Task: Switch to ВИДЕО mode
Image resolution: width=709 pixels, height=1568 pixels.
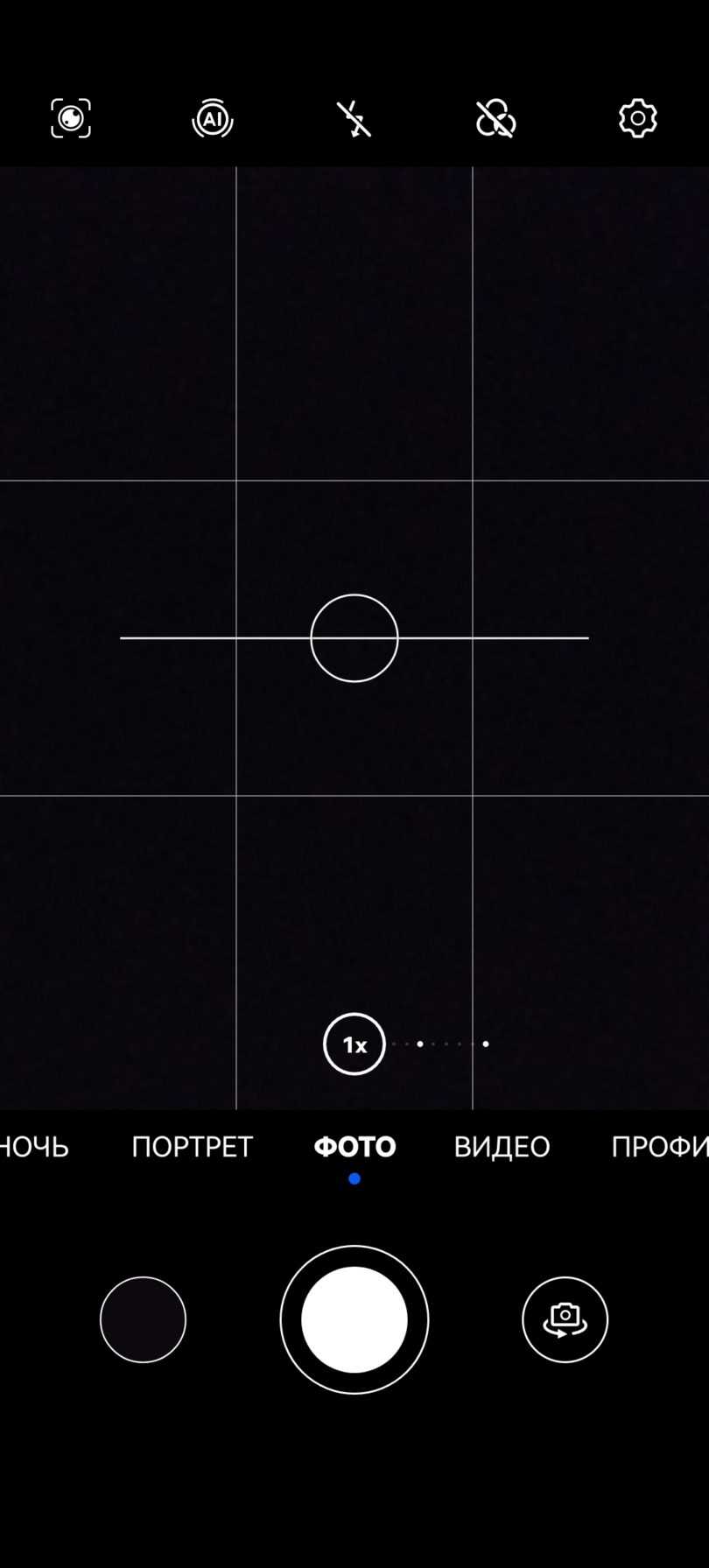Action: click(502, 1146)
